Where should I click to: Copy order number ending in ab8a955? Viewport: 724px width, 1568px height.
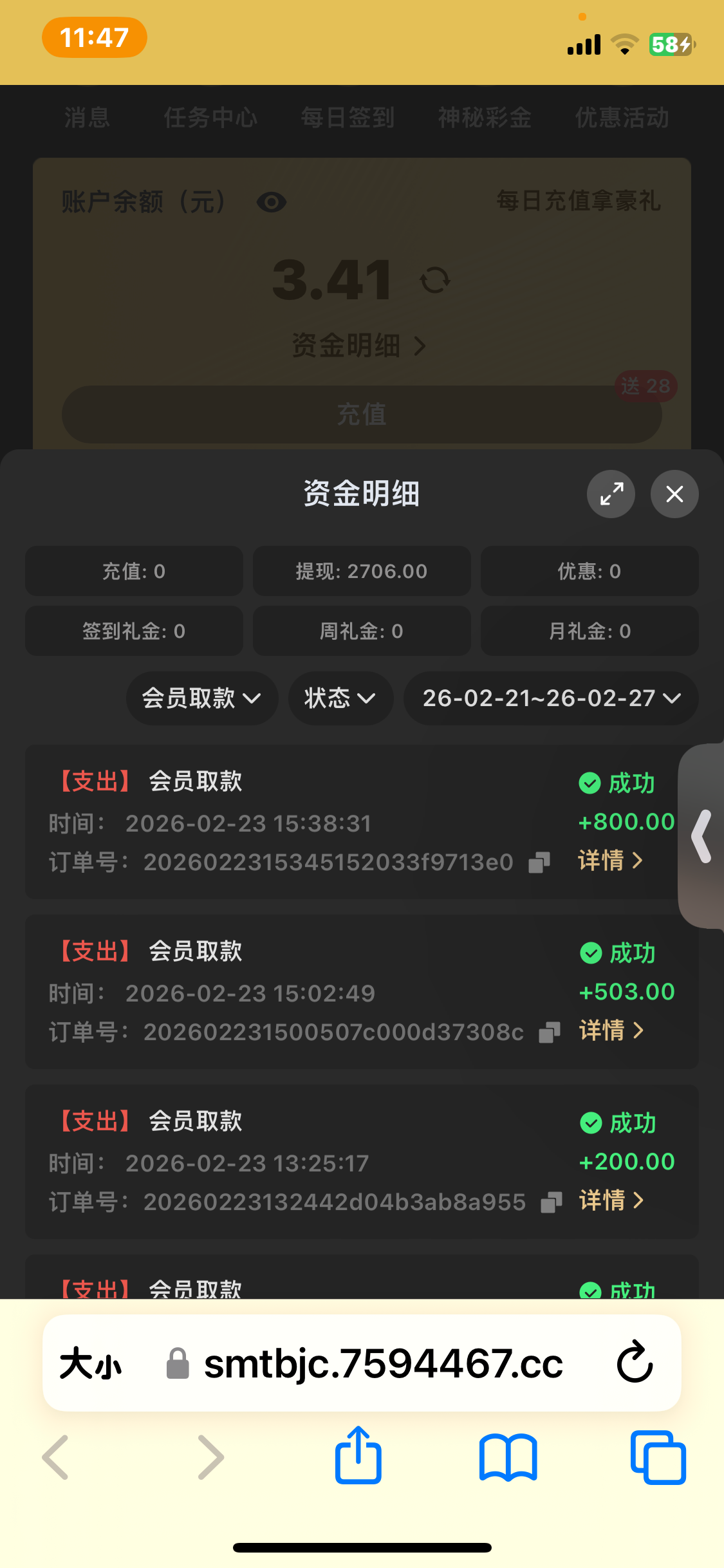pos(551,1202)
